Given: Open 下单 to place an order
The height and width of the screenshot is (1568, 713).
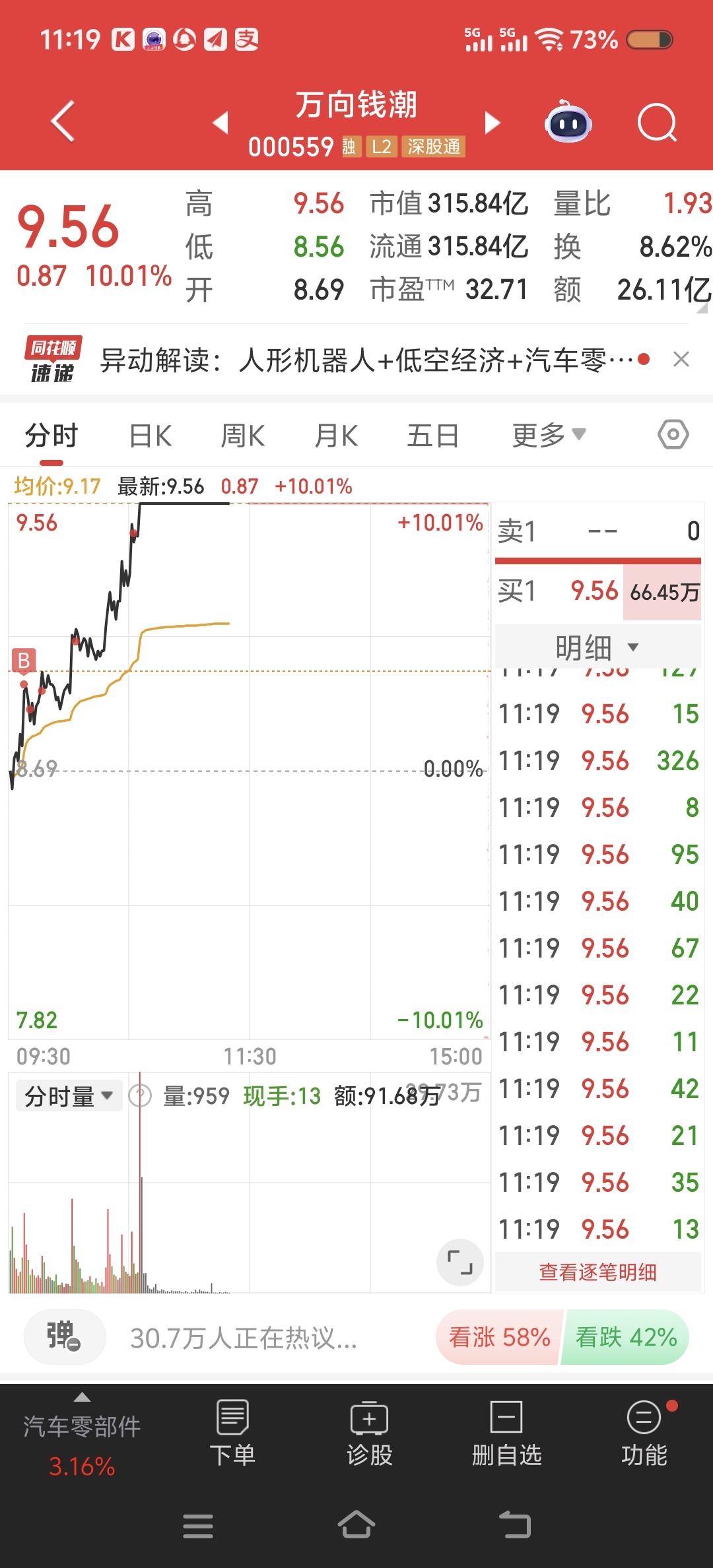Looking at the screenshot, I should [x=232, y=1433].
